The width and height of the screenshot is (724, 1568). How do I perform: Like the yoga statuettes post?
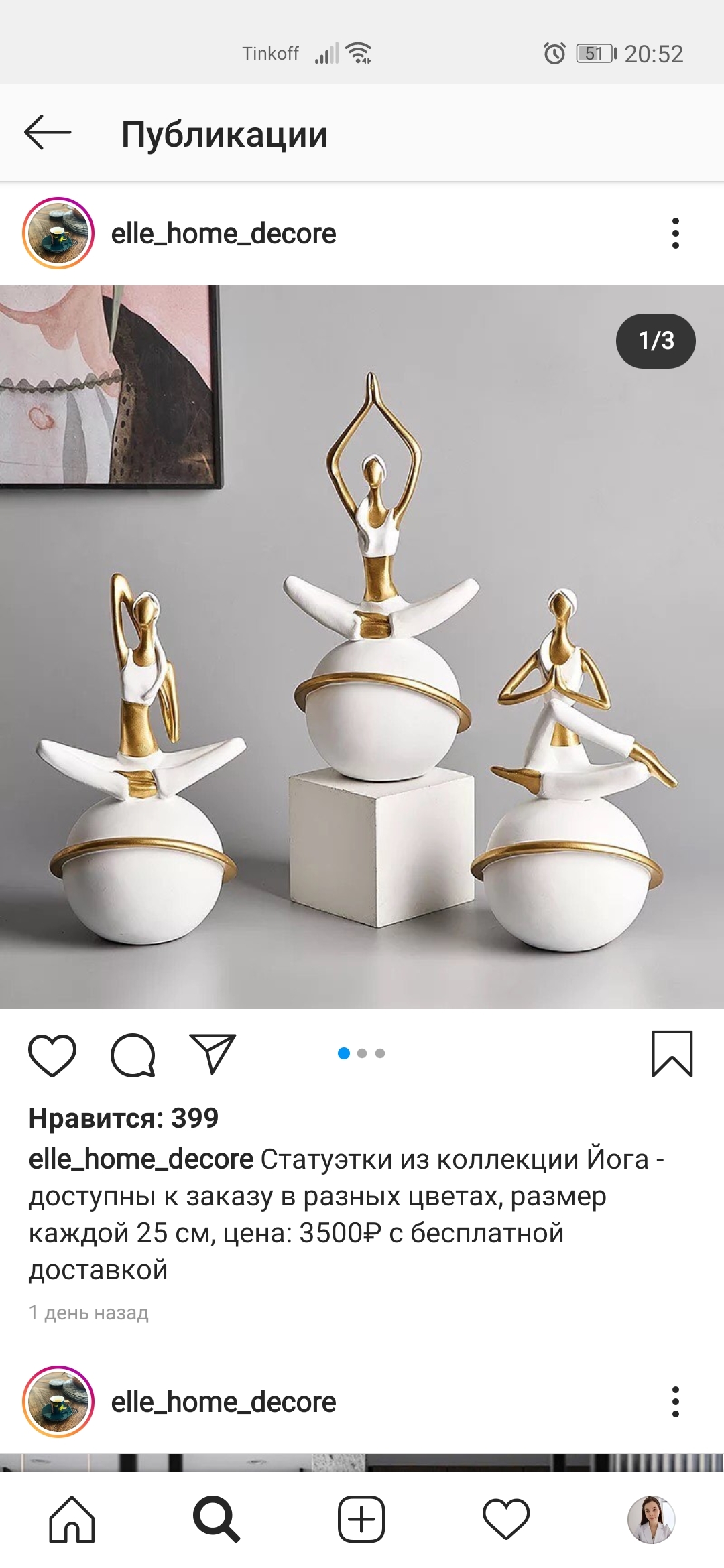(52, 1055)
